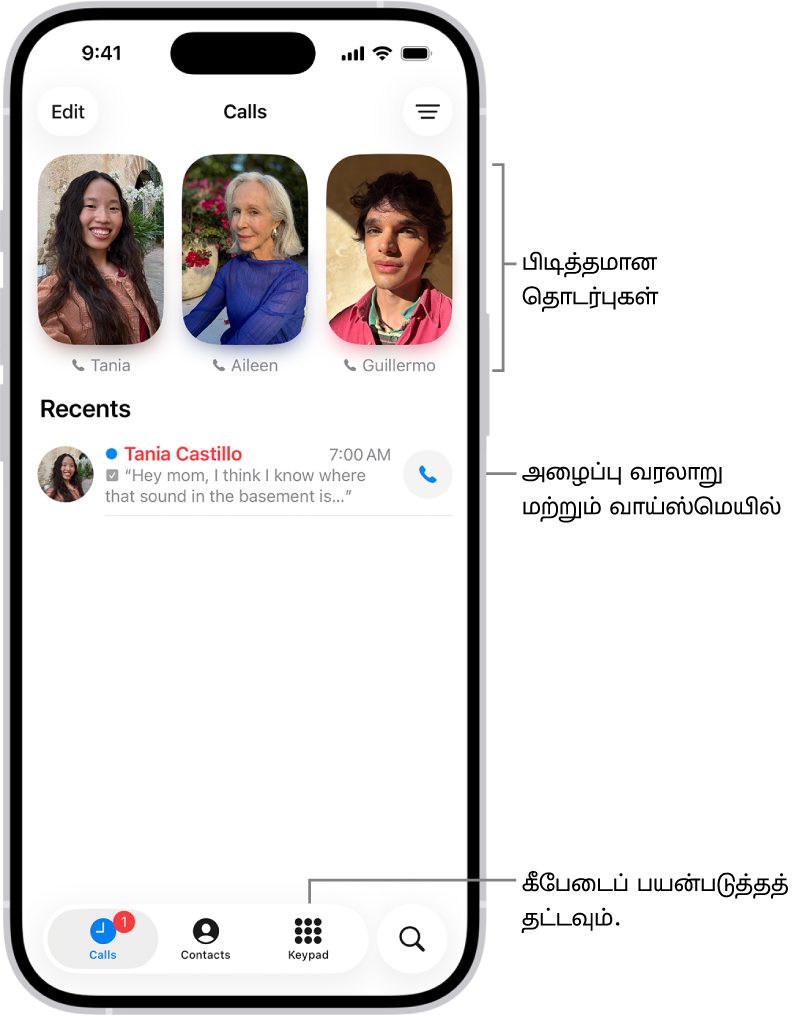Switch to the Contacts tab

click(205, 940)
